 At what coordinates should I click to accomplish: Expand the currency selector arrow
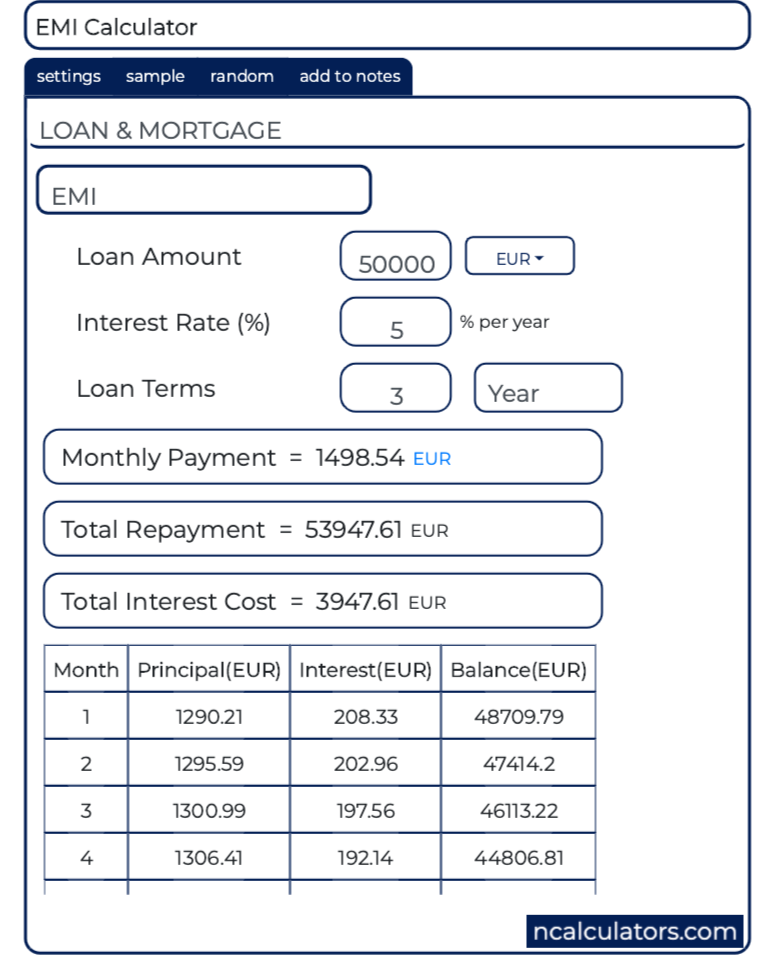click(541, 256)
